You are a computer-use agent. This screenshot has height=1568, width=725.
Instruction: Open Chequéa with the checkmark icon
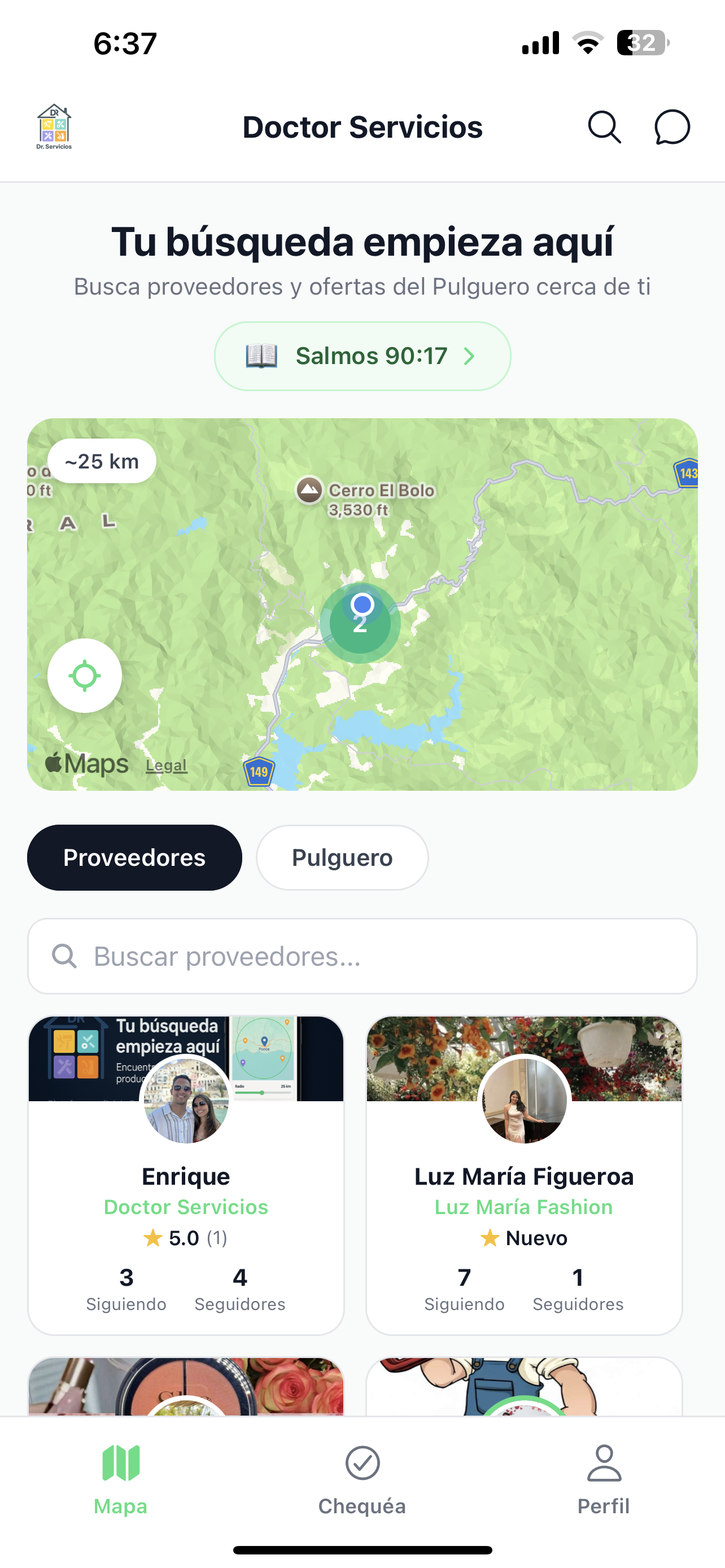point(361,1464)
